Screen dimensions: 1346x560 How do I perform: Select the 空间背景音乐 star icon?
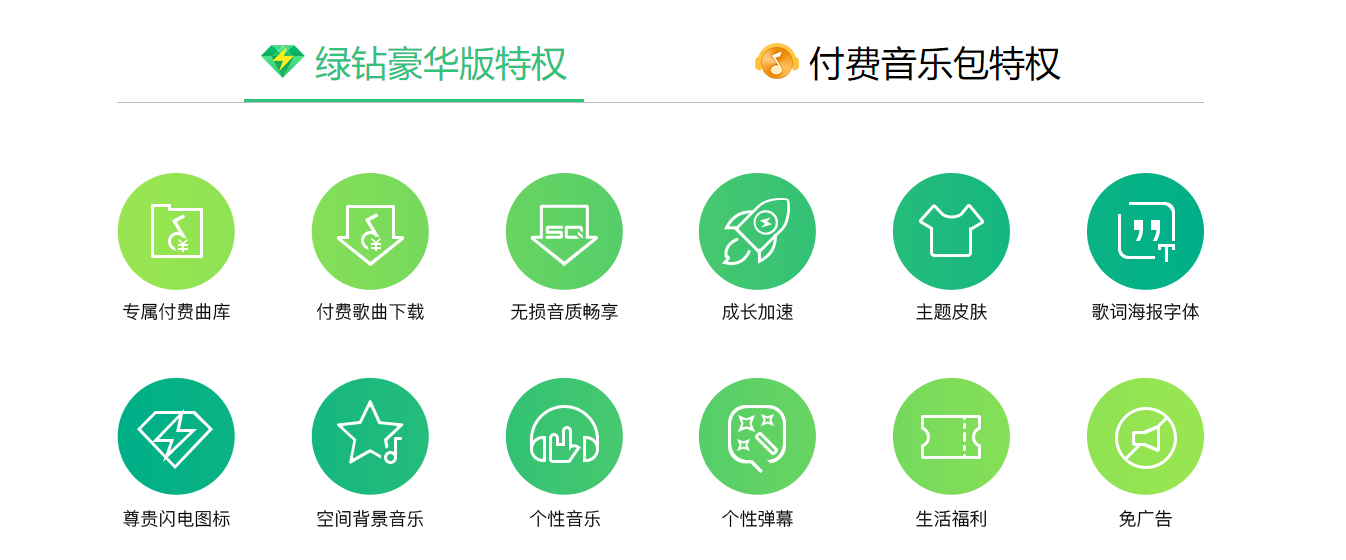pyautogui.click(x=370, y=436)
